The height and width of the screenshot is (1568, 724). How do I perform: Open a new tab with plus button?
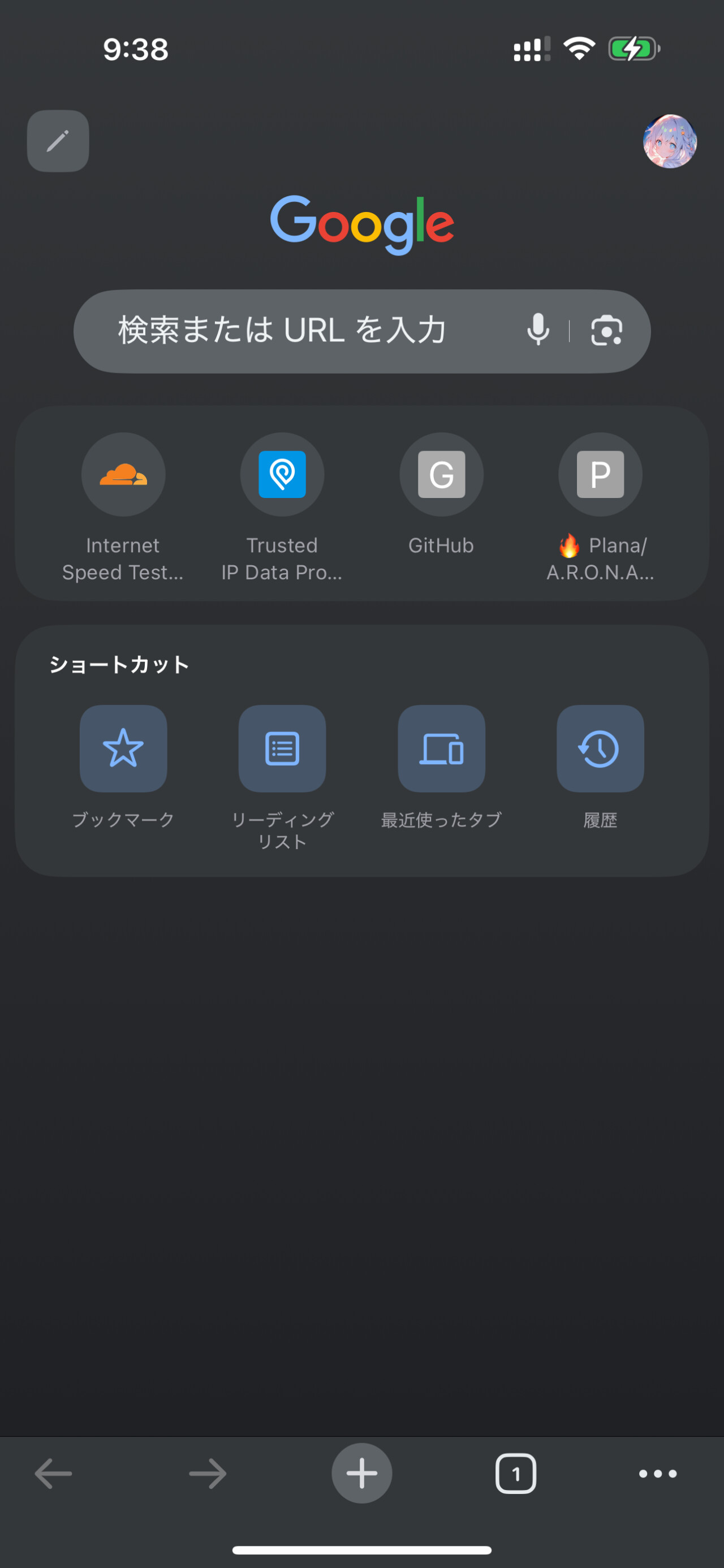(x=361, y=1473)
